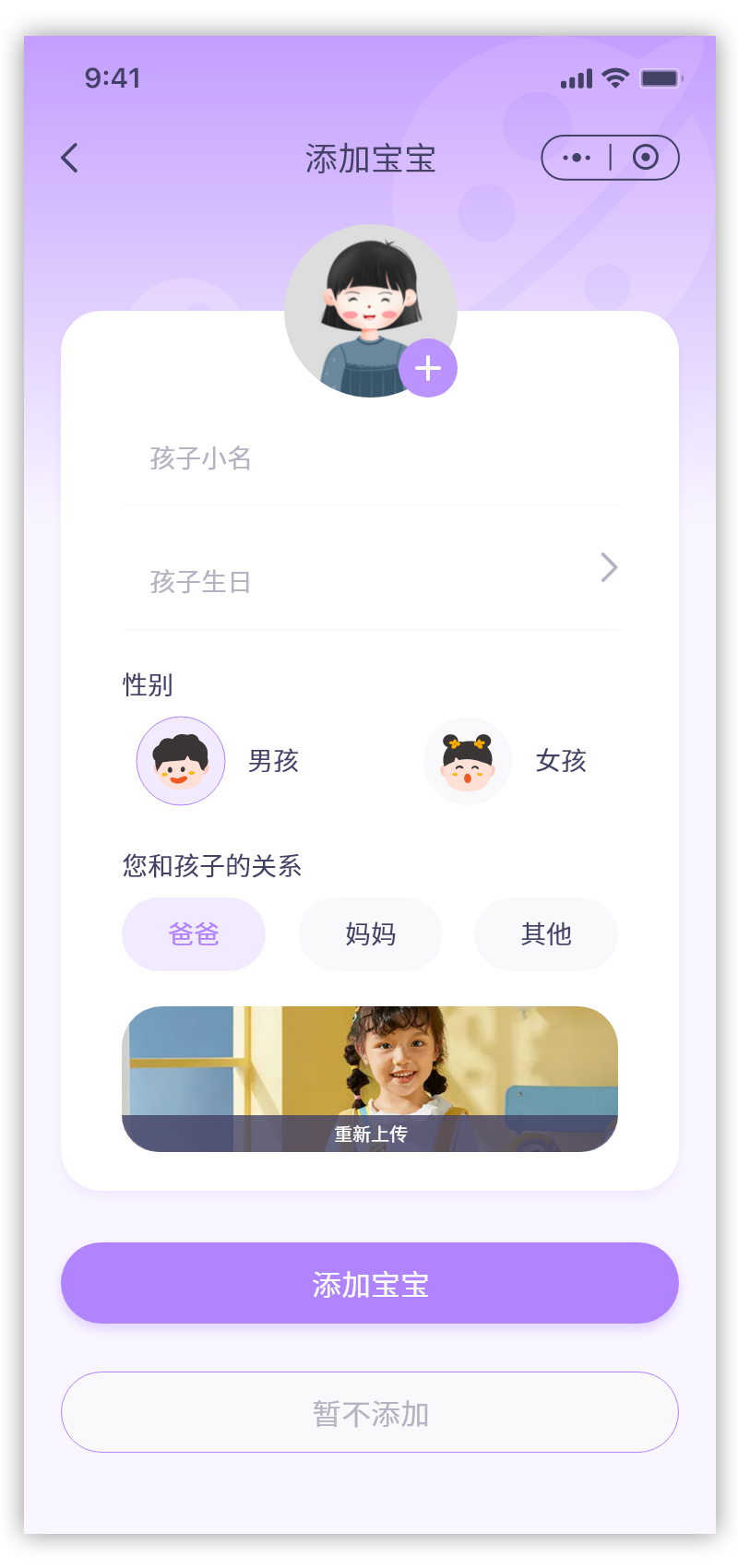This screenshot has width=738, height=1568.
Task: Open the 孩子生日 date picker
Action: point(369,581)
